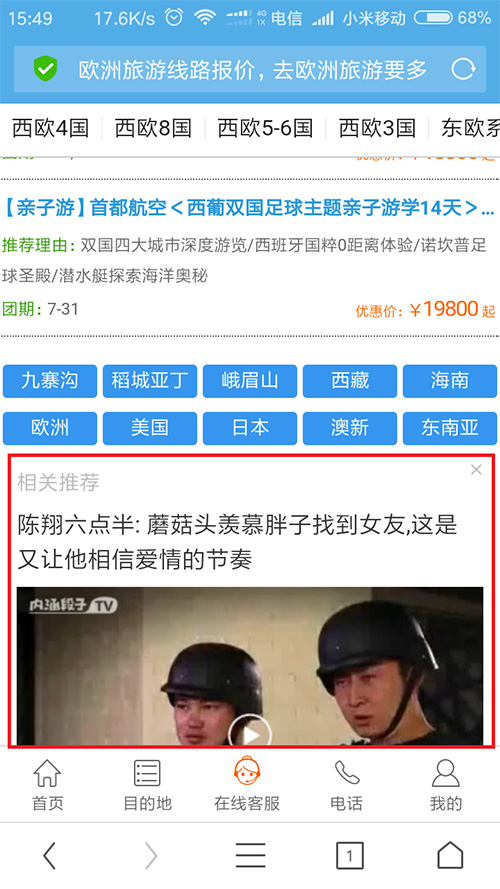Open the browser's hamburger menu
The image size is (500, 889).
pyautogui.click(x=251, y=855)
